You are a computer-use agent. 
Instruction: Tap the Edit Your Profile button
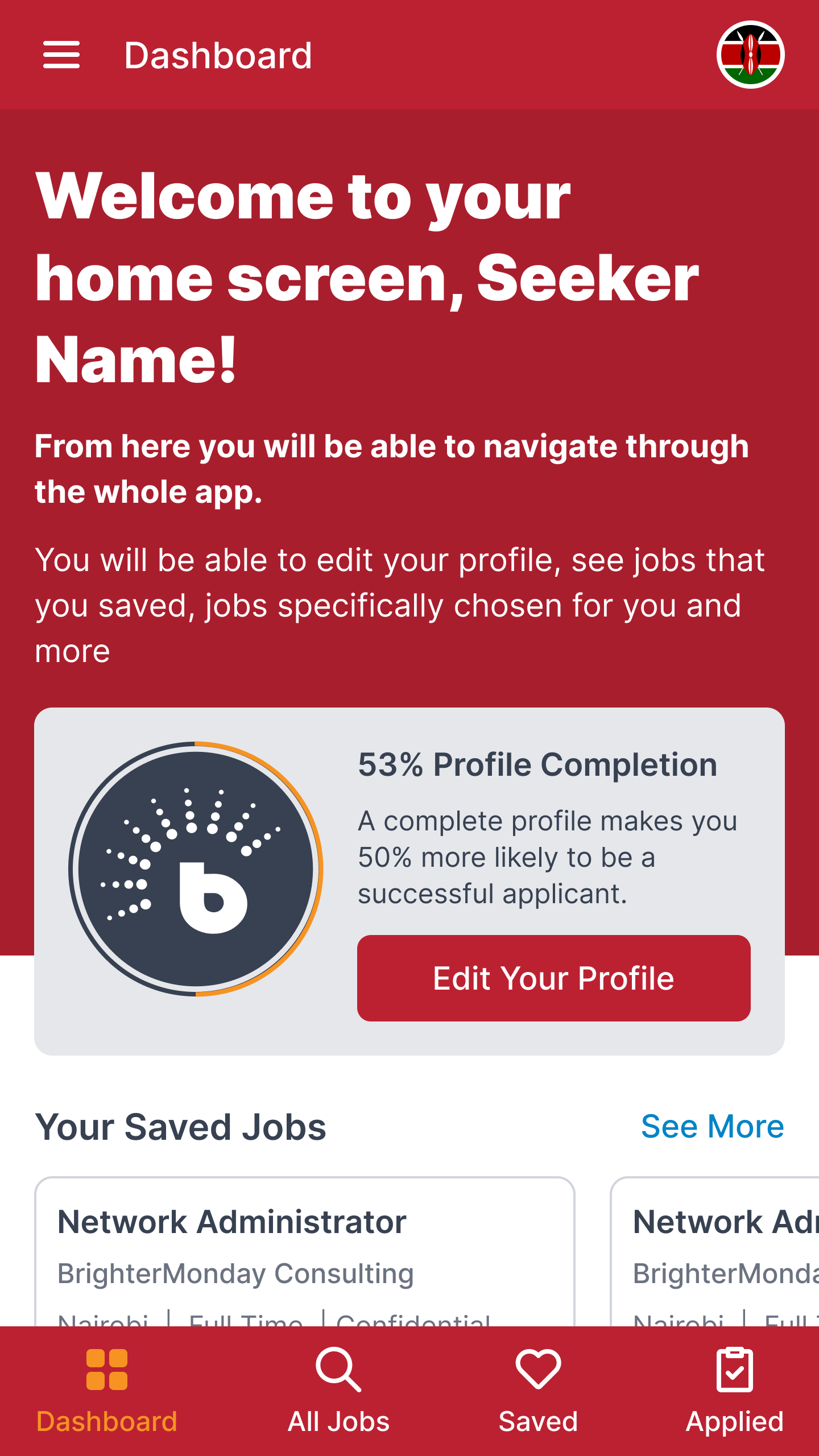pos(553,978)
